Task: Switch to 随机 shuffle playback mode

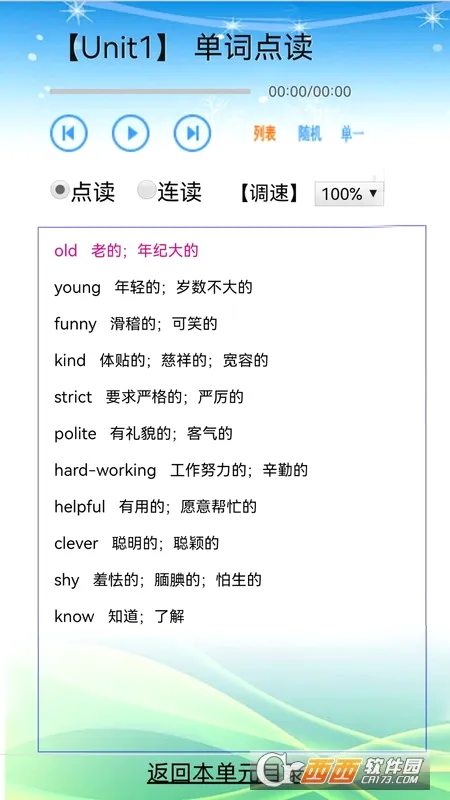Action: coord(310,134)
